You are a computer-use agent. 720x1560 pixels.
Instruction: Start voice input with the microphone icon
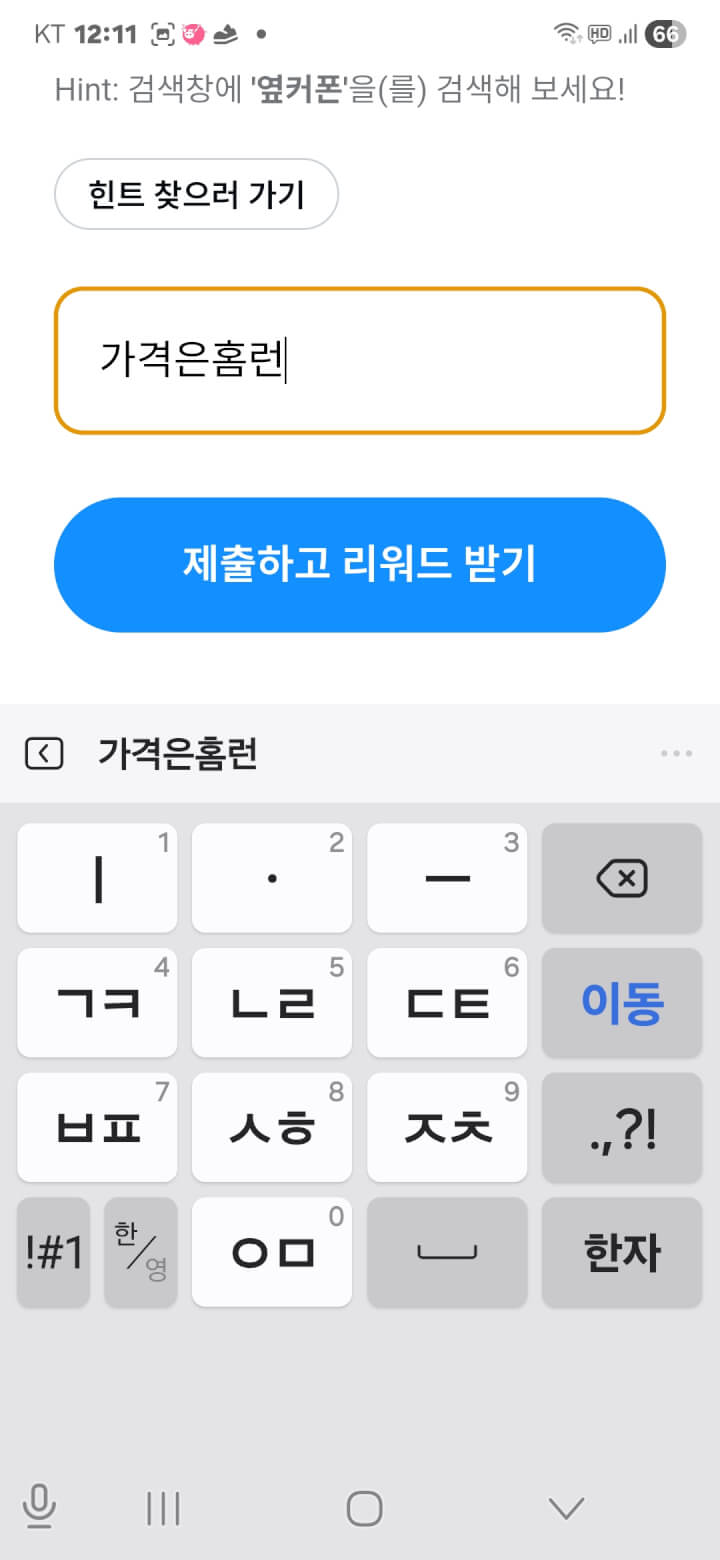click(39, 1506)
